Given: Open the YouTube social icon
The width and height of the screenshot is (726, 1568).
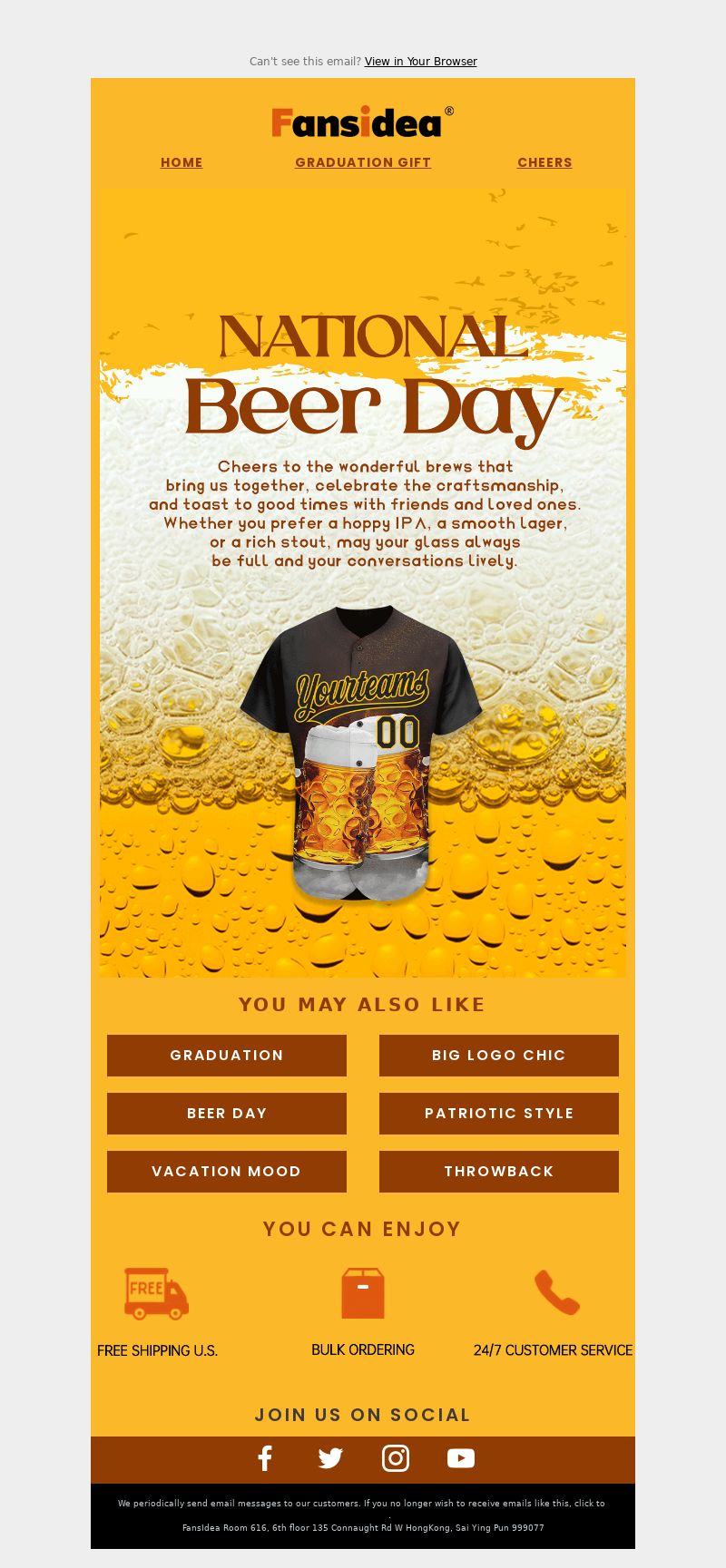Looking at the screenshot, I should click(461, 1458).
